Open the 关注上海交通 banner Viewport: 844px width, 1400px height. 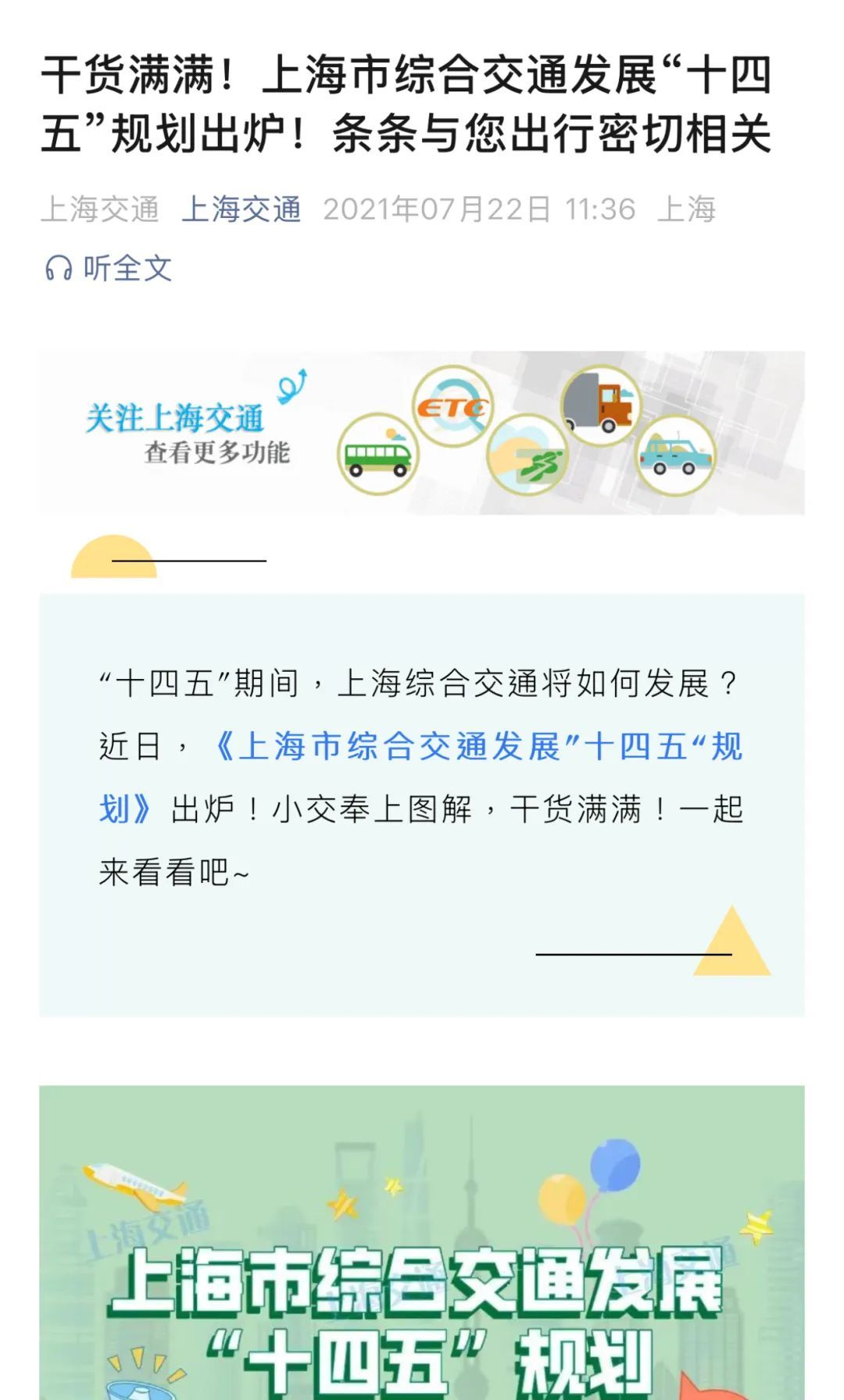pyautogui.click(x=422, y=433)
